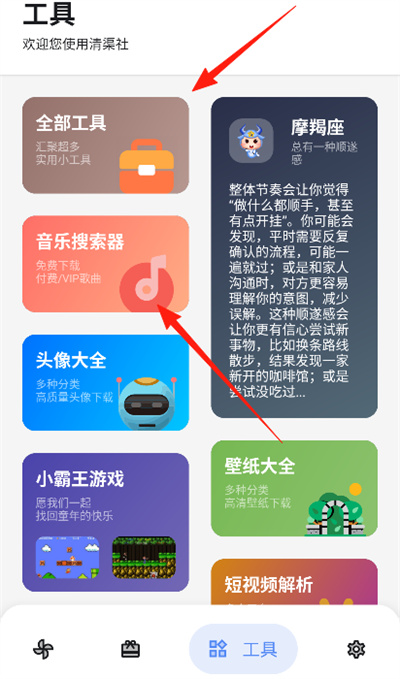Switch to the pinwheel tab
Viewport: 400px width, 679px height.
point(43,649)
